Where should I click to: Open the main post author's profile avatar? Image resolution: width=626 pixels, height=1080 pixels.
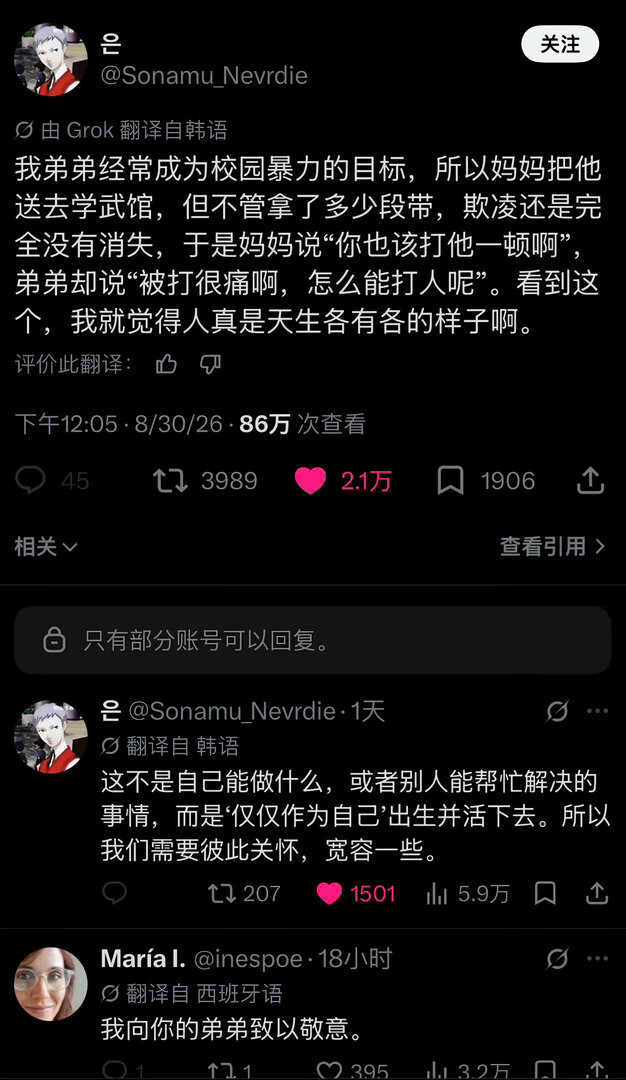click(x=50, y=59)
